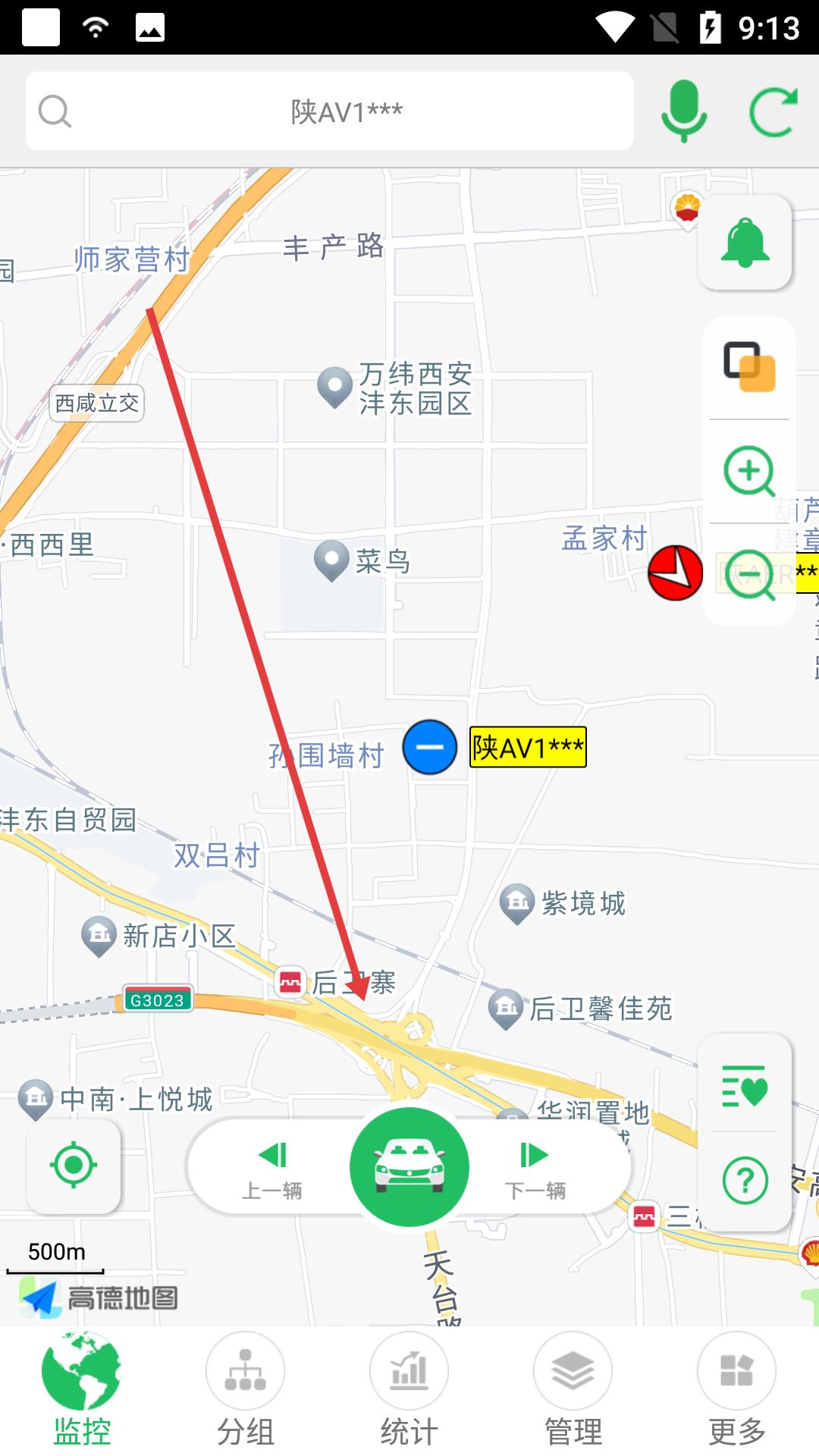Screen dimensions: 819x1456
Task: Open the 陕AV1*** vehicle search box
Action: pos(330,111)
